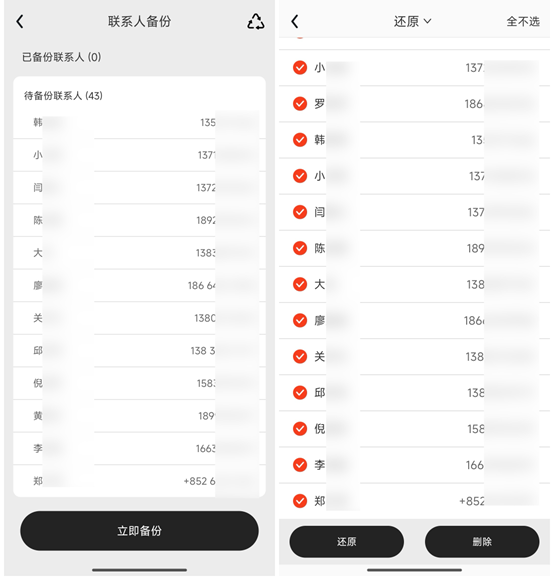Uncheck the contact starting with 闫
This screenshot has width=554, height=580.
pos(300,212)
